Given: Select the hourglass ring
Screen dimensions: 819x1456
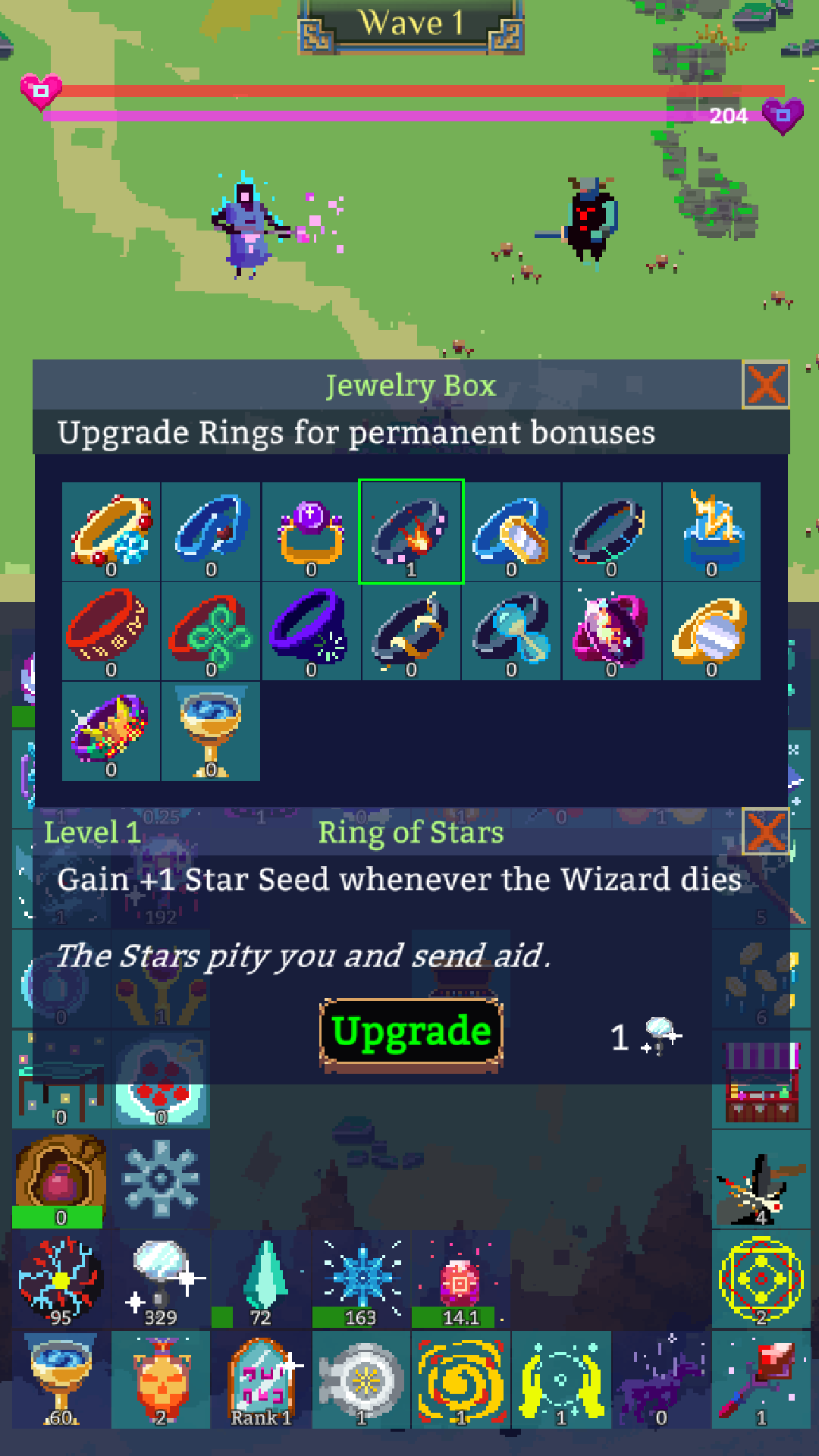Looking at the screenshot, I should [x=511, y=632].
